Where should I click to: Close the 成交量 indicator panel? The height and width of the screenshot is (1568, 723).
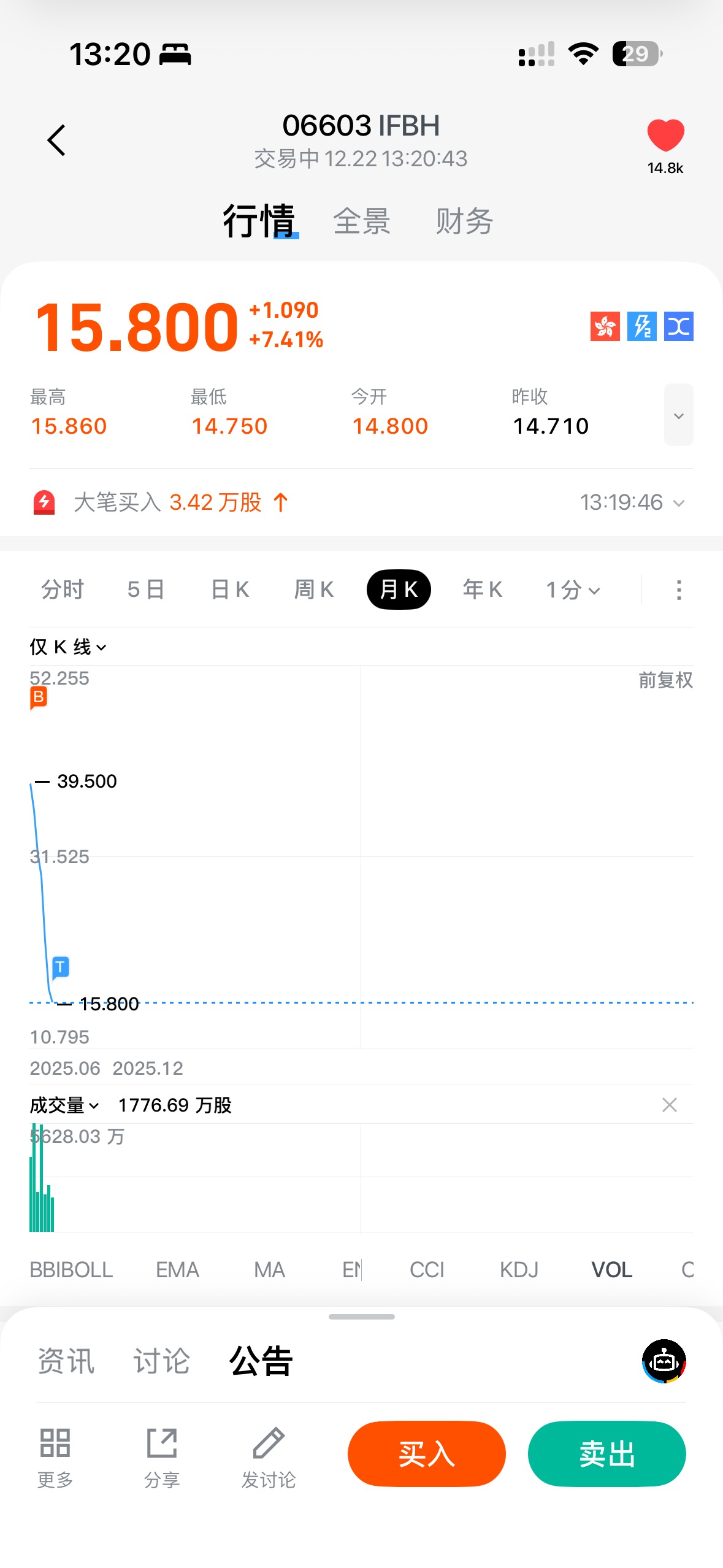point(669,1105)
